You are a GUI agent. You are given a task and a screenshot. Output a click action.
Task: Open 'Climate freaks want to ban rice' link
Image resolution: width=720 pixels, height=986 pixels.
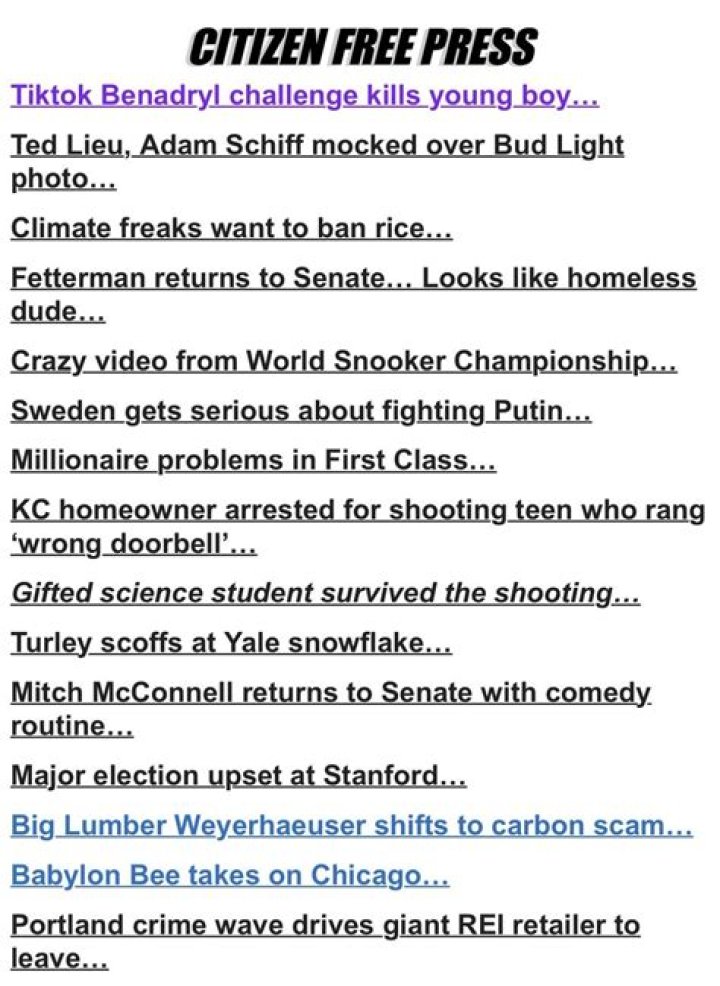click(231, 228)
